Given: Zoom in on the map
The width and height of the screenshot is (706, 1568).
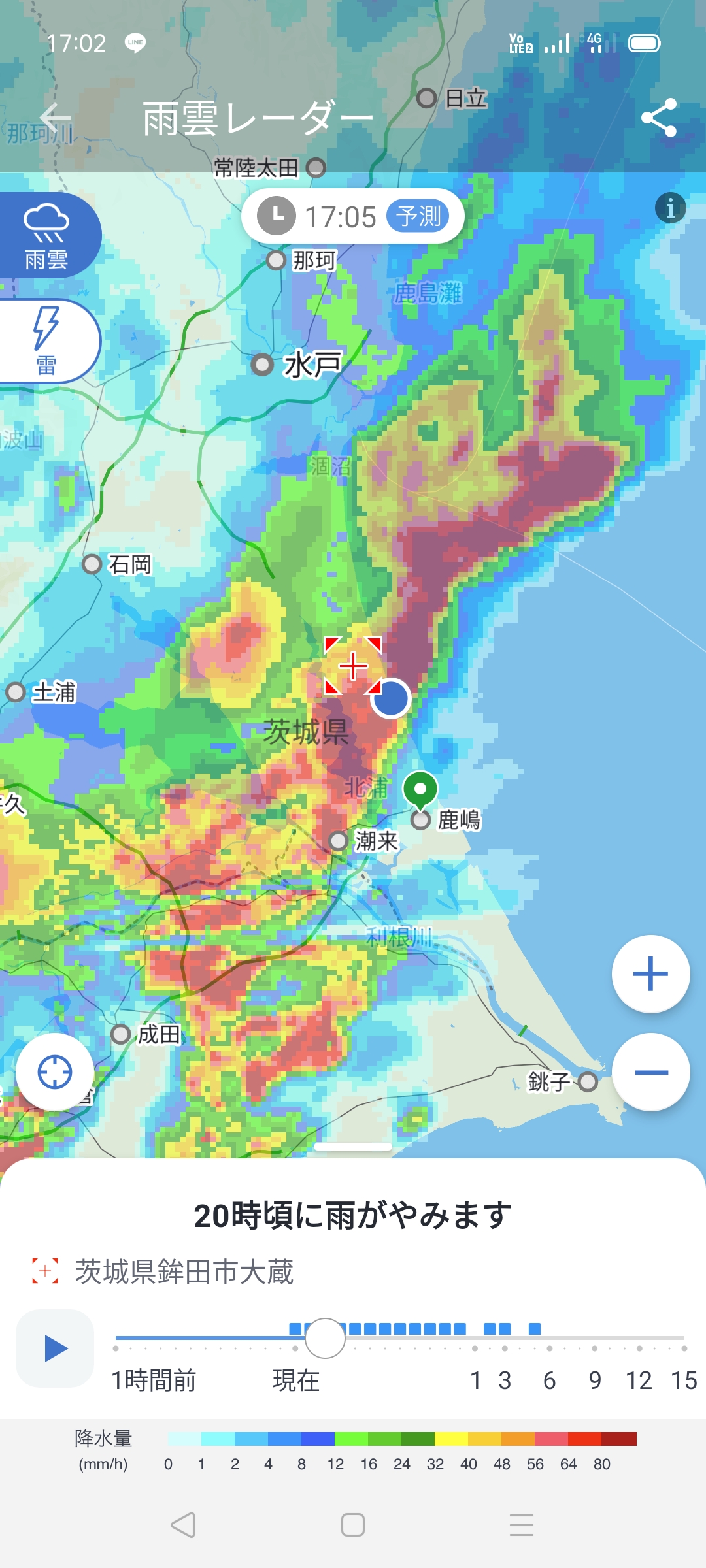Looking at the screenshot, I should (x=650, y=974).
